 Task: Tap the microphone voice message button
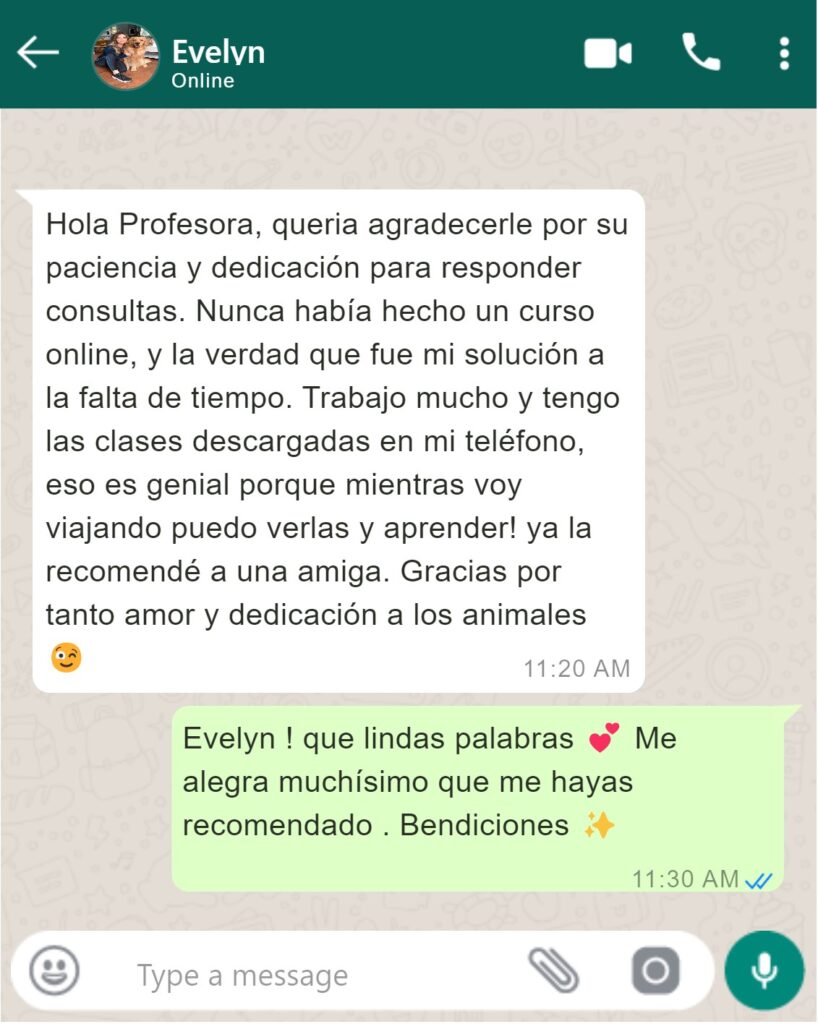pyautogui.click(x=764, y=971)
